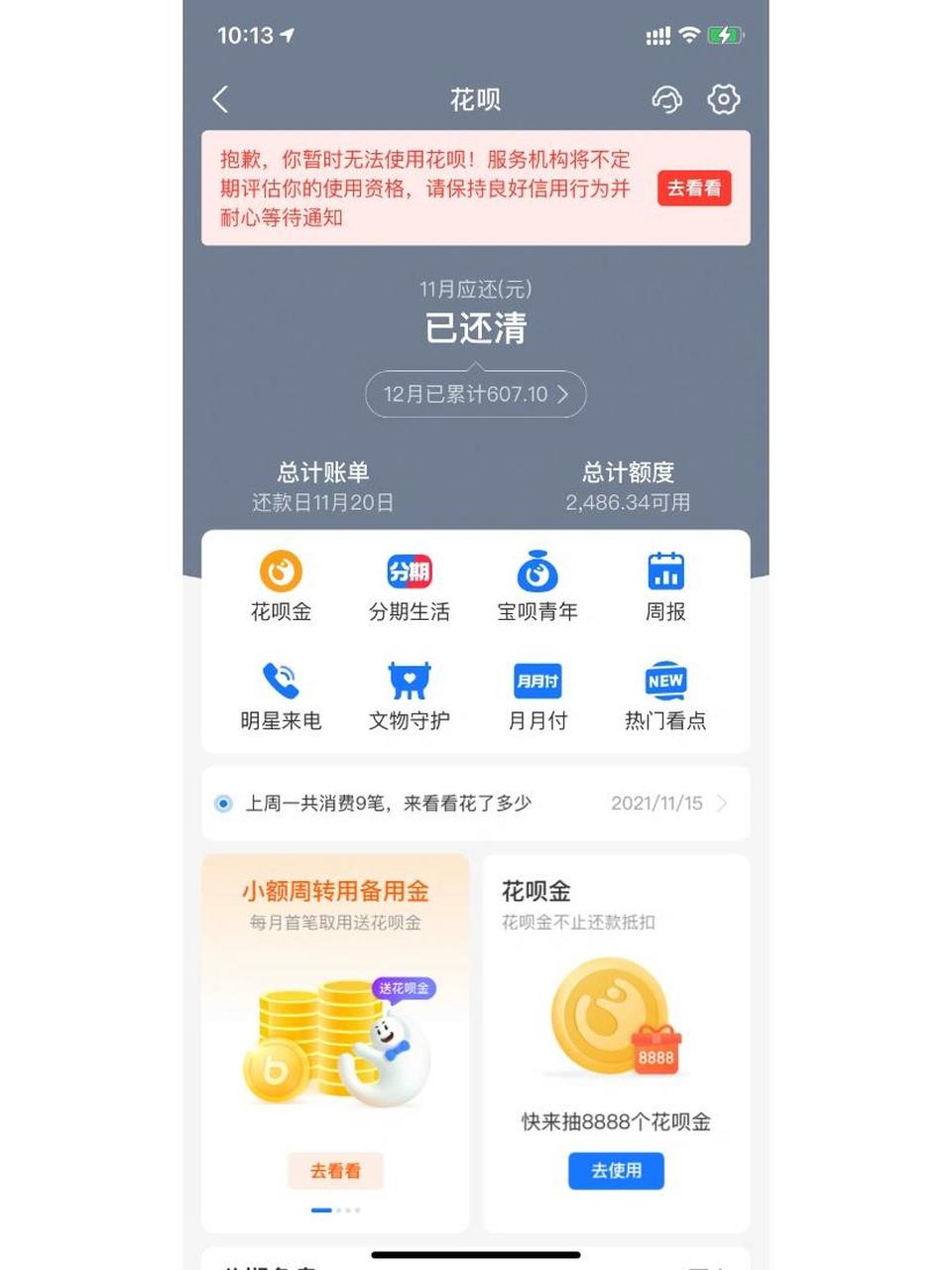Open 宝呗青年 from the icon grid
The height and width of the screenshot is (1270, 952).
click(x=537, y=585)
